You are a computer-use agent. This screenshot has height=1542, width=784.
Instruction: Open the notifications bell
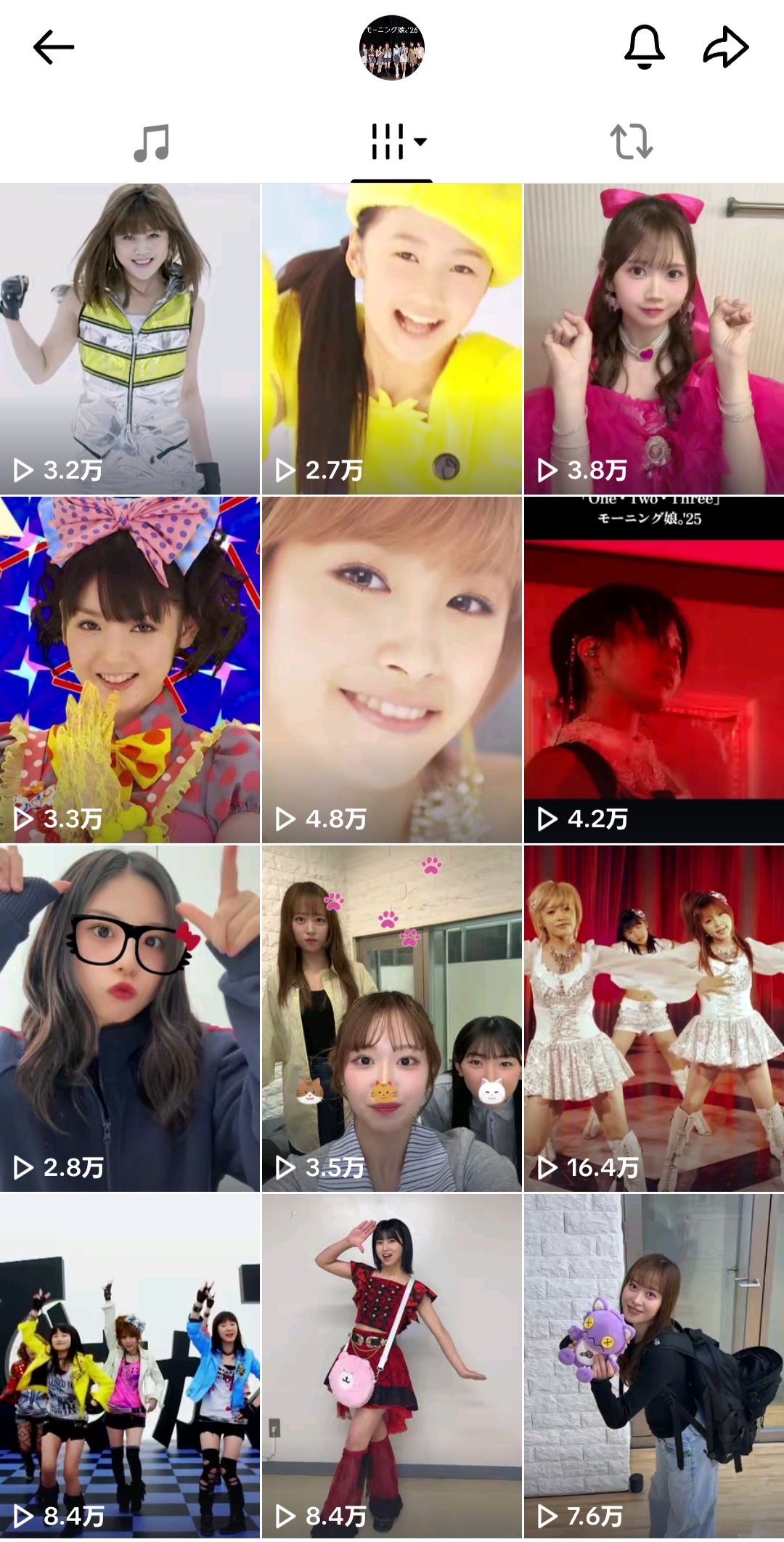(644, 47)
